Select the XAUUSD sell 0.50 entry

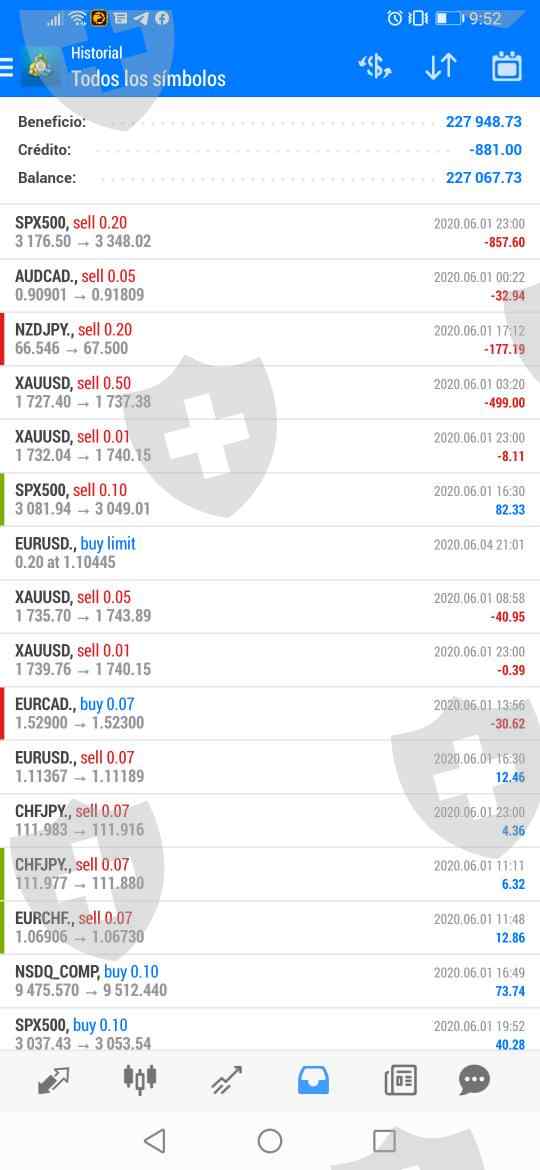pyautogui.click(x=270, y=392)
